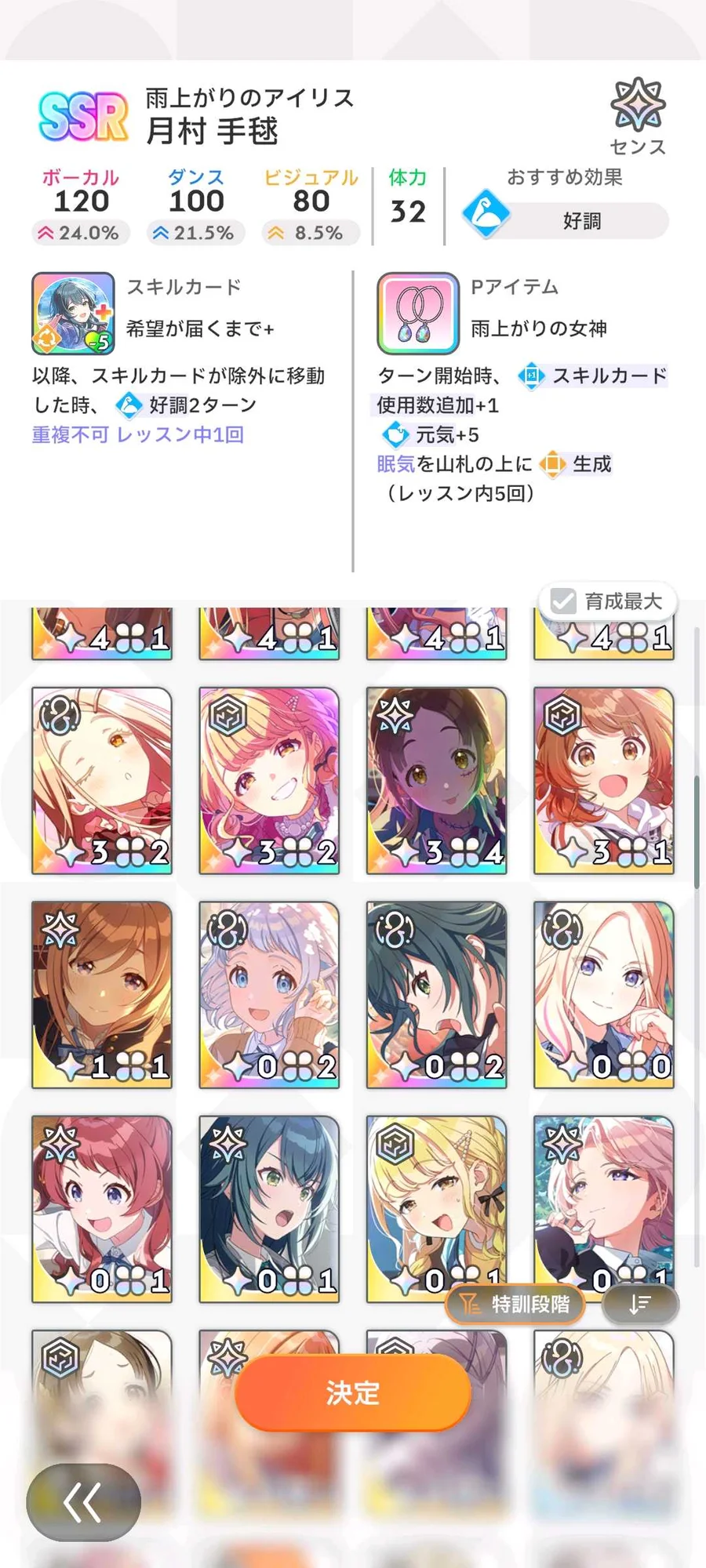Select the blonde-haired card rated 0-0
This screenshot has height=1568, width=706.
[x=603, y=994]
